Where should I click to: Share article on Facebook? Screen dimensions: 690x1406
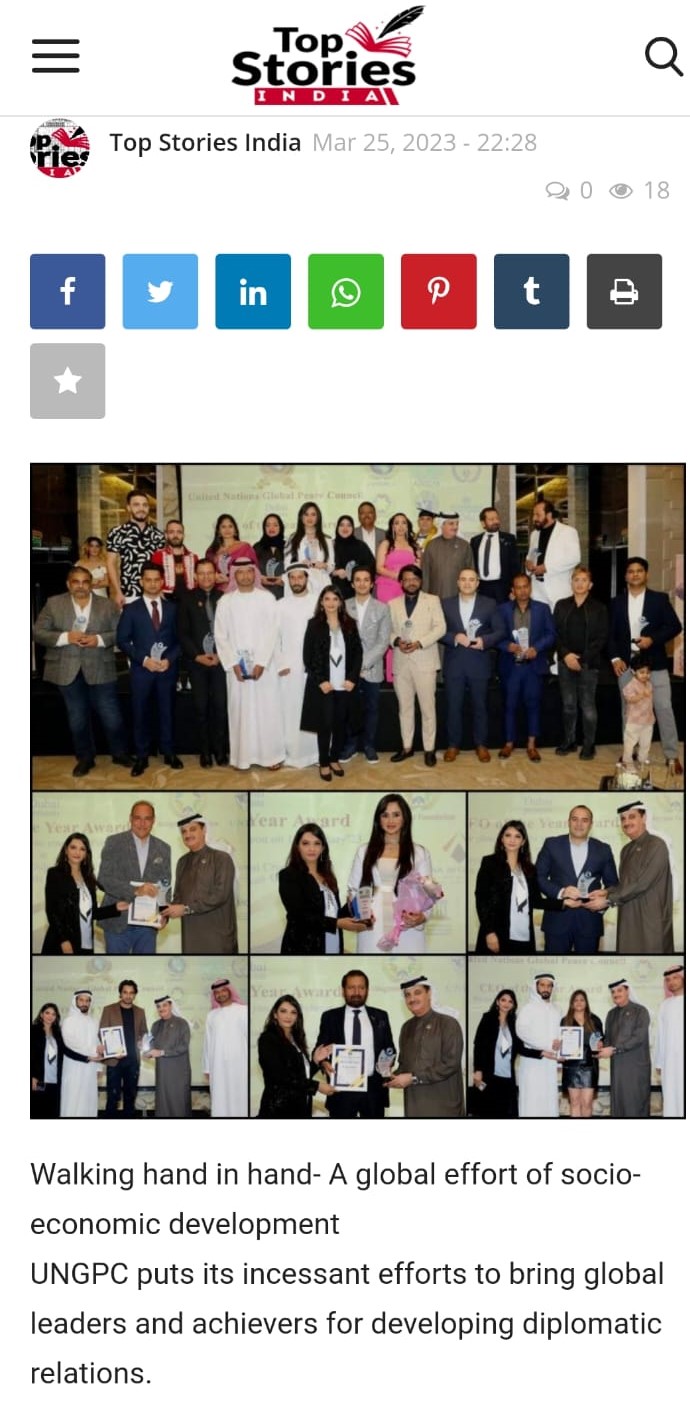click(67, 291)
